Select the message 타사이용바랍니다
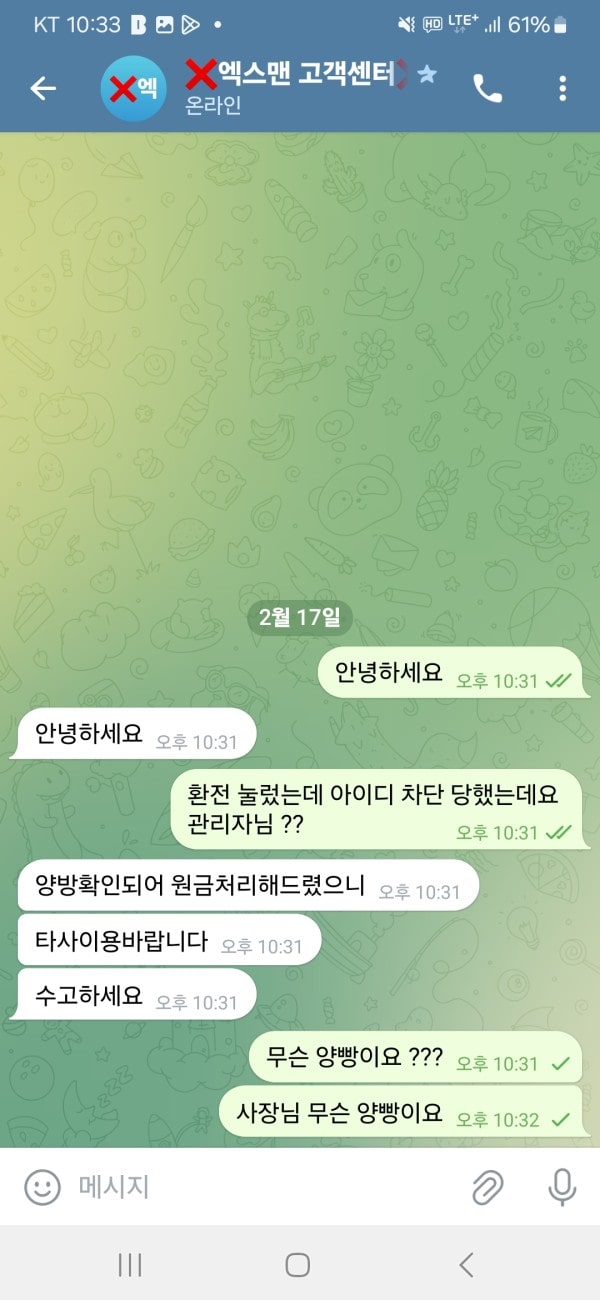The height and width of the screenshot is (1300, 600). tap(122, 941)
